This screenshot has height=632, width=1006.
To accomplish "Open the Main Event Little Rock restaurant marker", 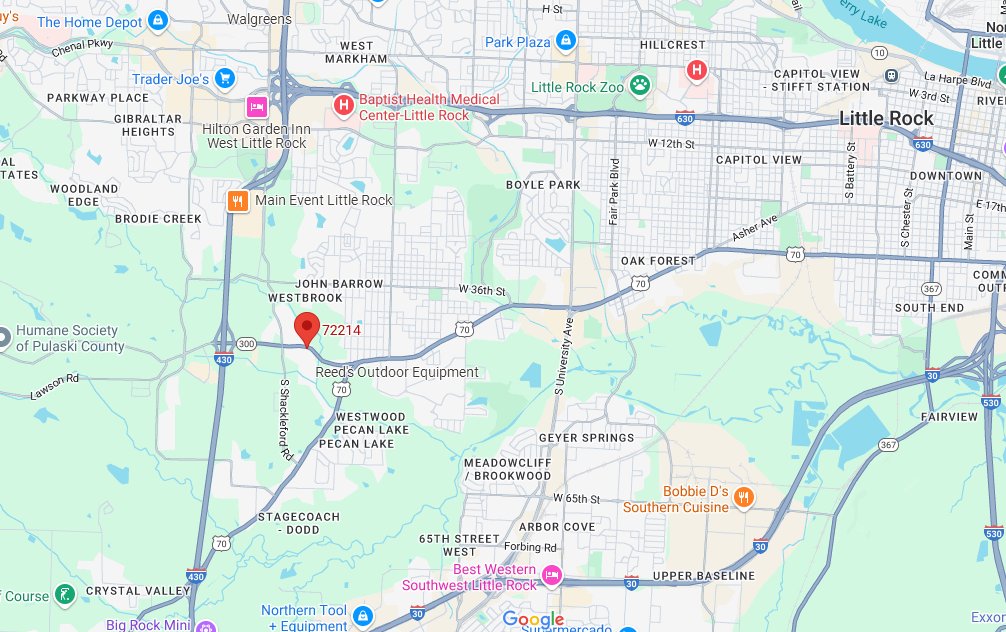I will click(x=237, y=200).
